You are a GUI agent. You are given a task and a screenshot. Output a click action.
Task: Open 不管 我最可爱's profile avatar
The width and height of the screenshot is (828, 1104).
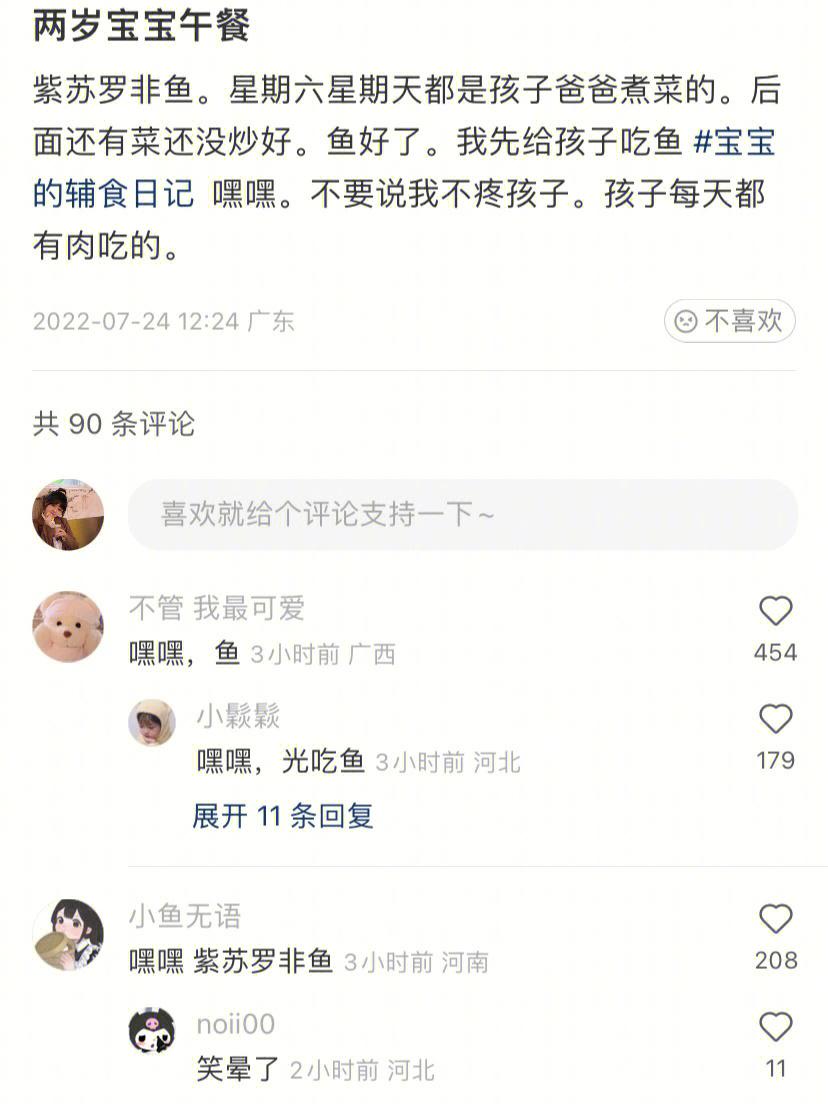tap(68, 627)
